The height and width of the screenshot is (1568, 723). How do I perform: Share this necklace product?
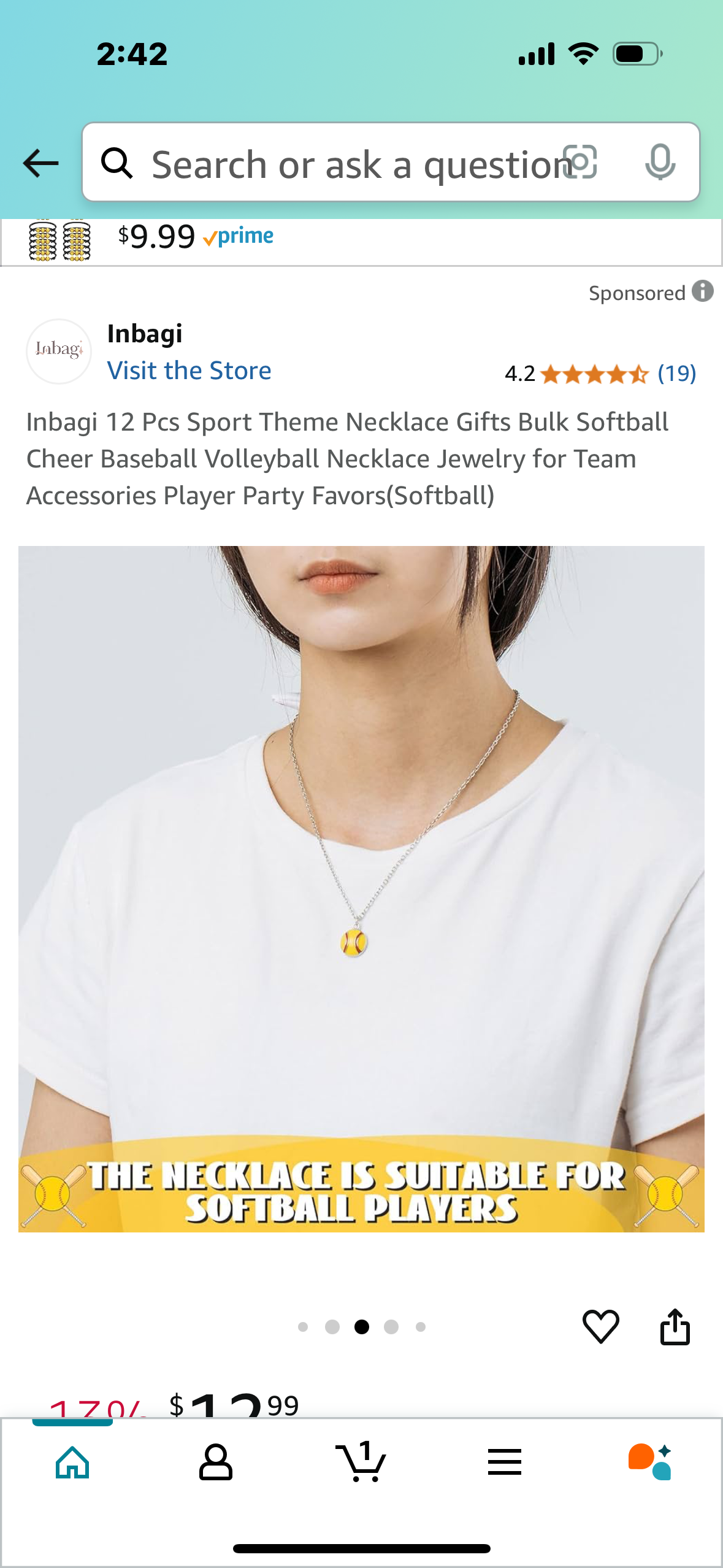pos(675,1326)
